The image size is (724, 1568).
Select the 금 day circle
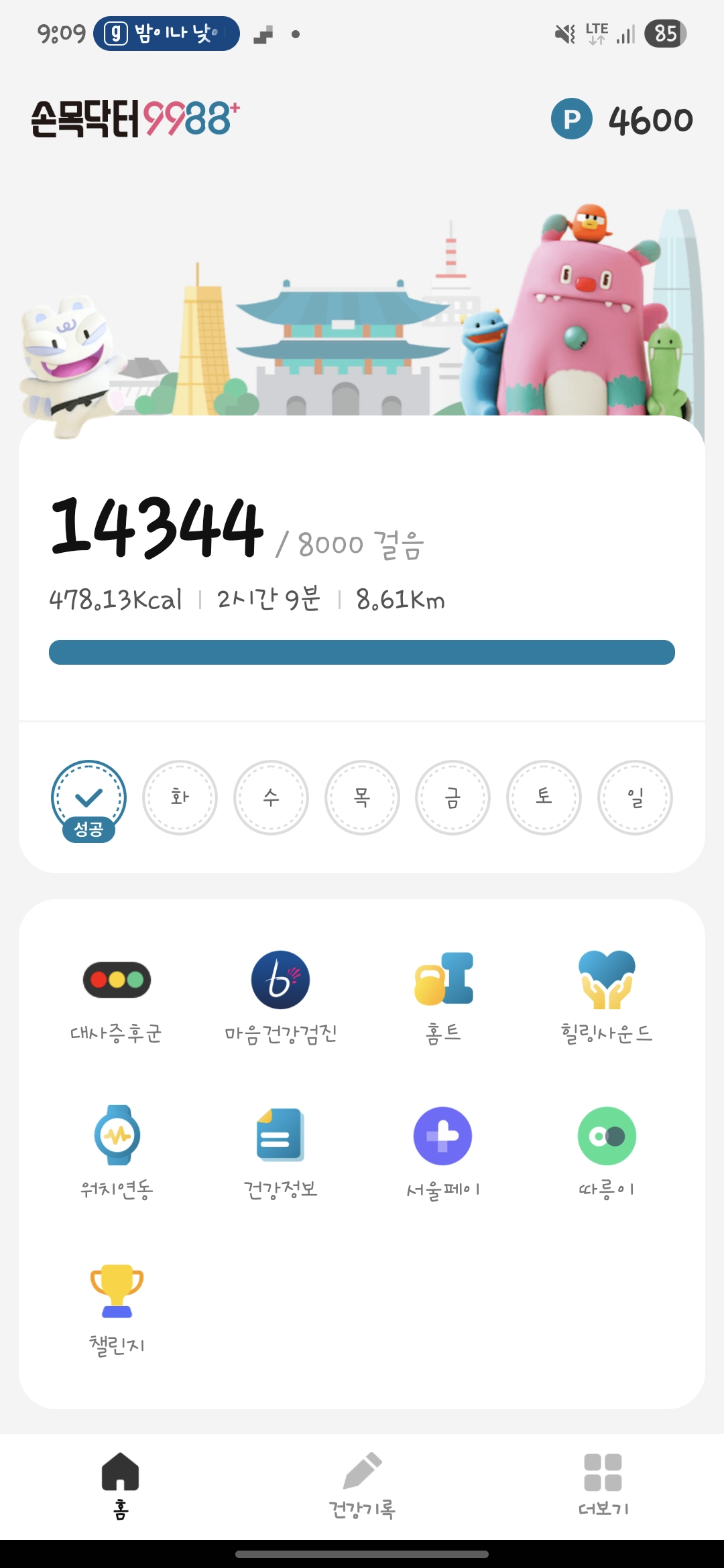pyautogui.click(x=452, y=797)
